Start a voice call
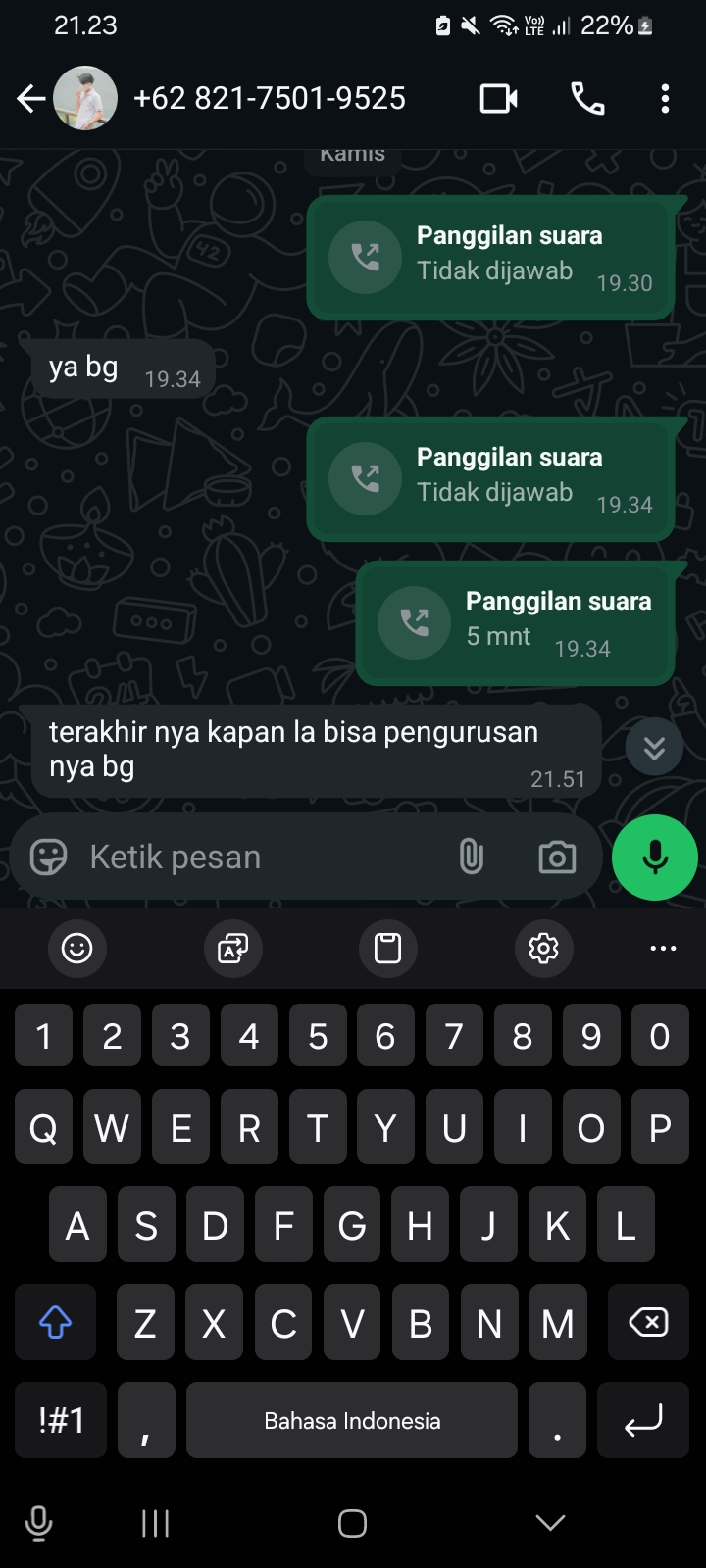The image size is (706, 1568). (587, 98)
